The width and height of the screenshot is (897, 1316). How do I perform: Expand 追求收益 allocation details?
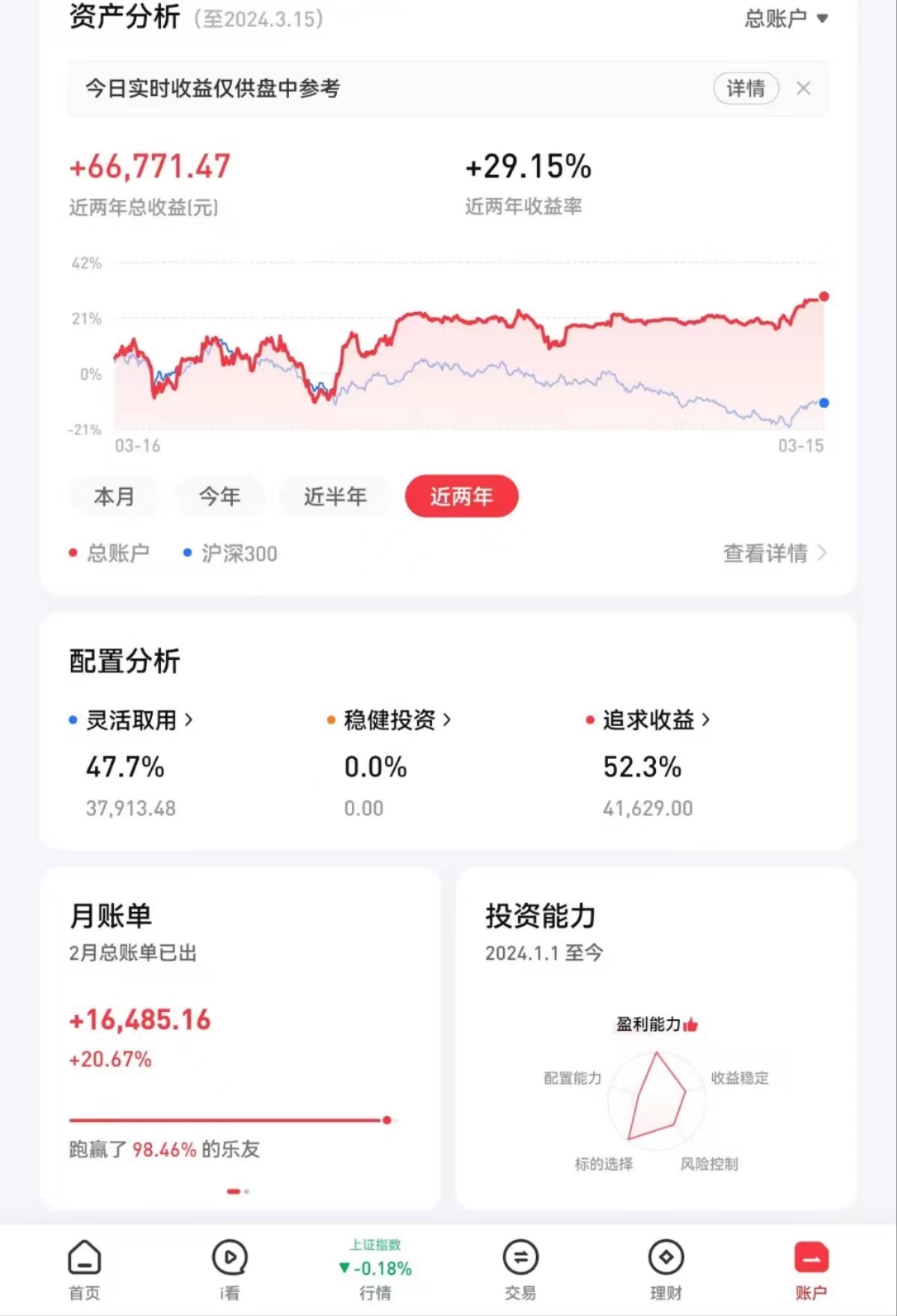656,720
